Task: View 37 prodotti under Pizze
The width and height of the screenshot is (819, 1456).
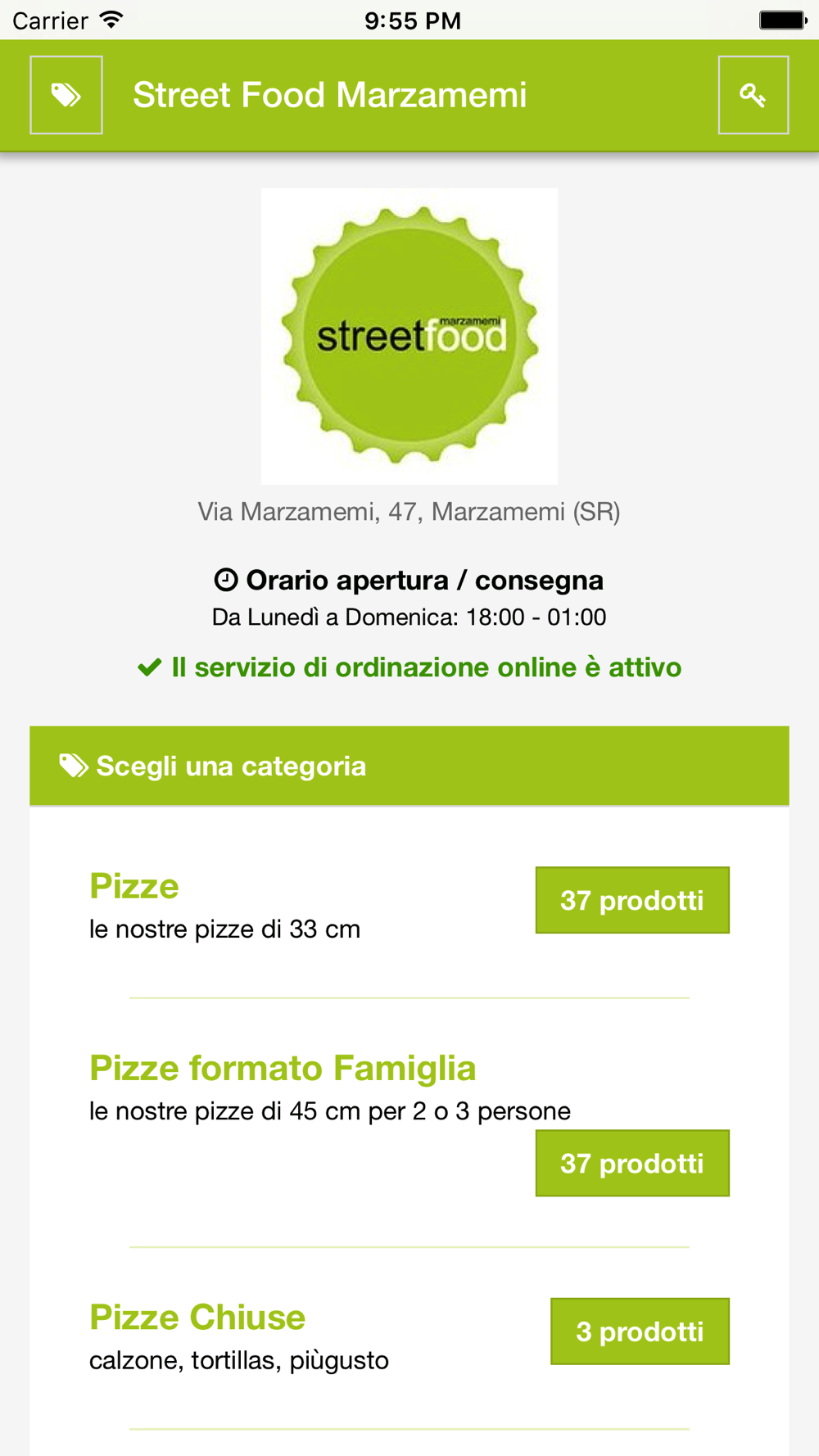Action: 631,900
